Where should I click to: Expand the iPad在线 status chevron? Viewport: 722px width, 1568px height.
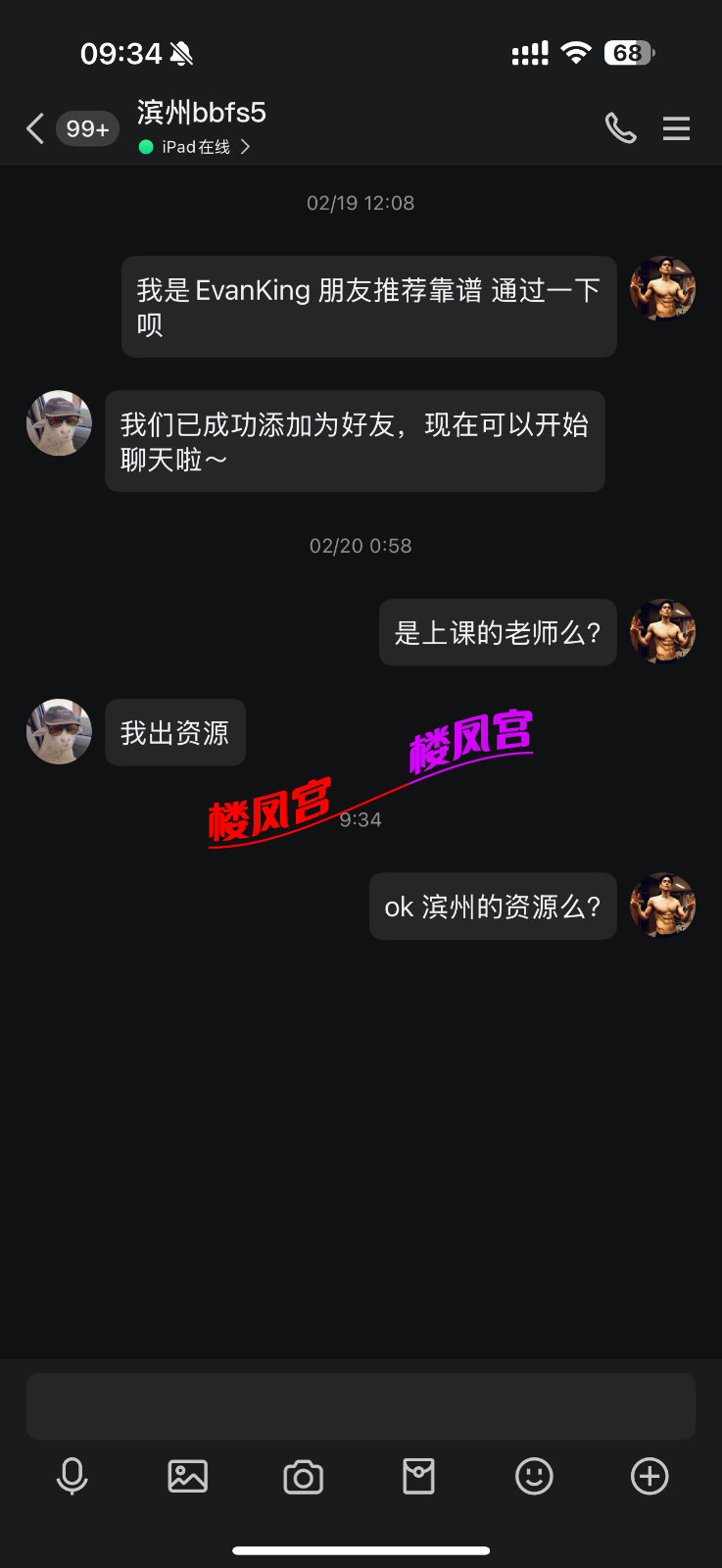246,146
